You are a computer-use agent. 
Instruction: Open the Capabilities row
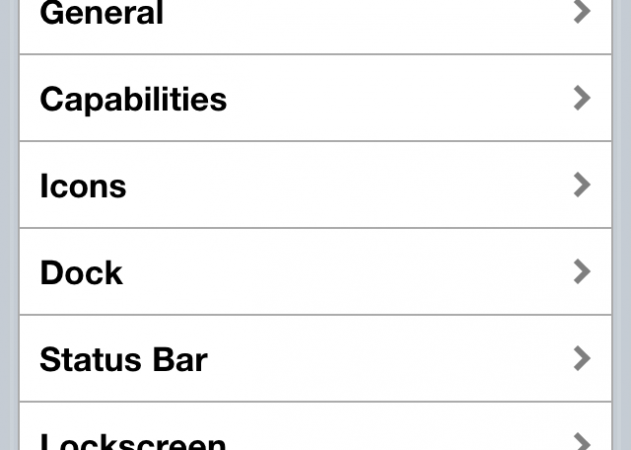[315, 98]
